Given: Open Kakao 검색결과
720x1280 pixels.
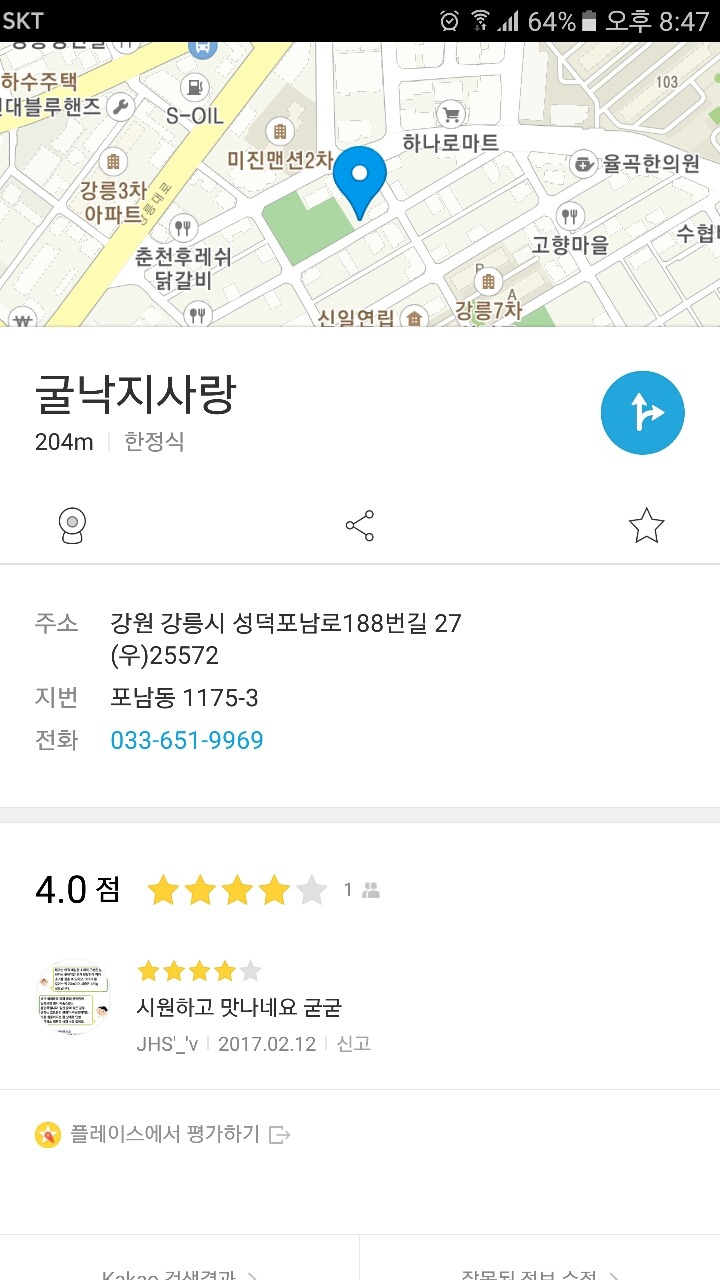Looking at the screenshot, I should click(x=180, y=1272).
